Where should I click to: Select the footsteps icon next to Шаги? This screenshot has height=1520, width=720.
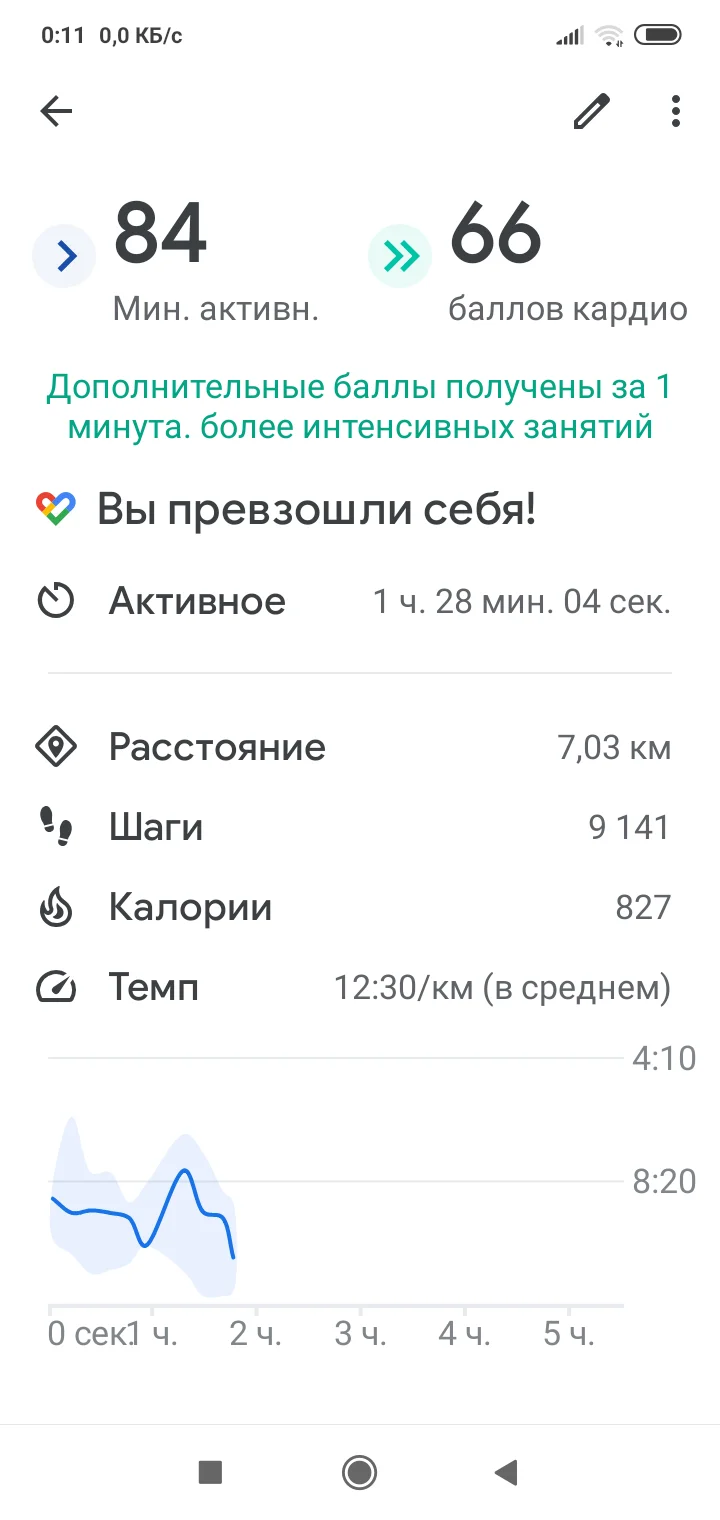tap(56, 827)
